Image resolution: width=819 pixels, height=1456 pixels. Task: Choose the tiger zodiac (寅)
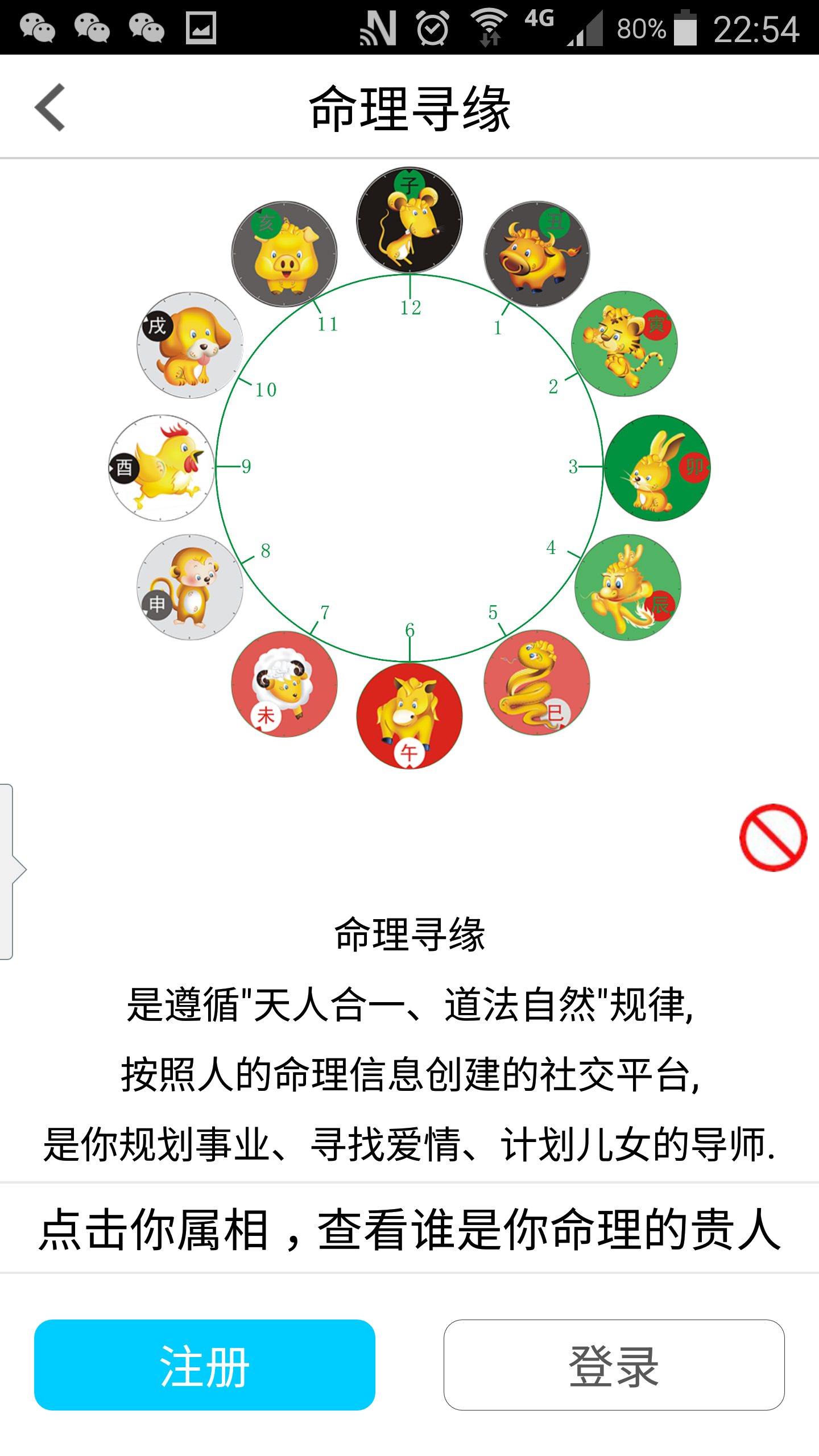624,344
